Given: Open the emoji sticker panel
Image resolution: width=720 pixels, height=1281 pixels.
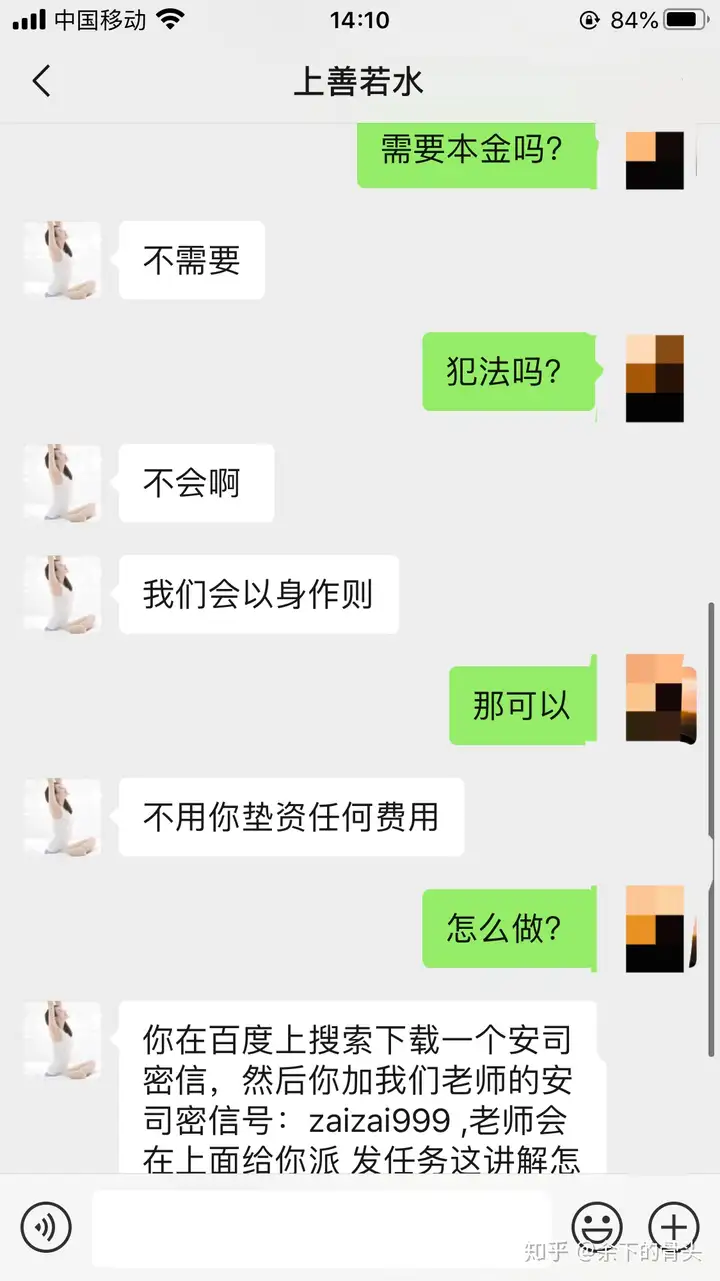Looking at the screenshot, I should coord(597,1226).
